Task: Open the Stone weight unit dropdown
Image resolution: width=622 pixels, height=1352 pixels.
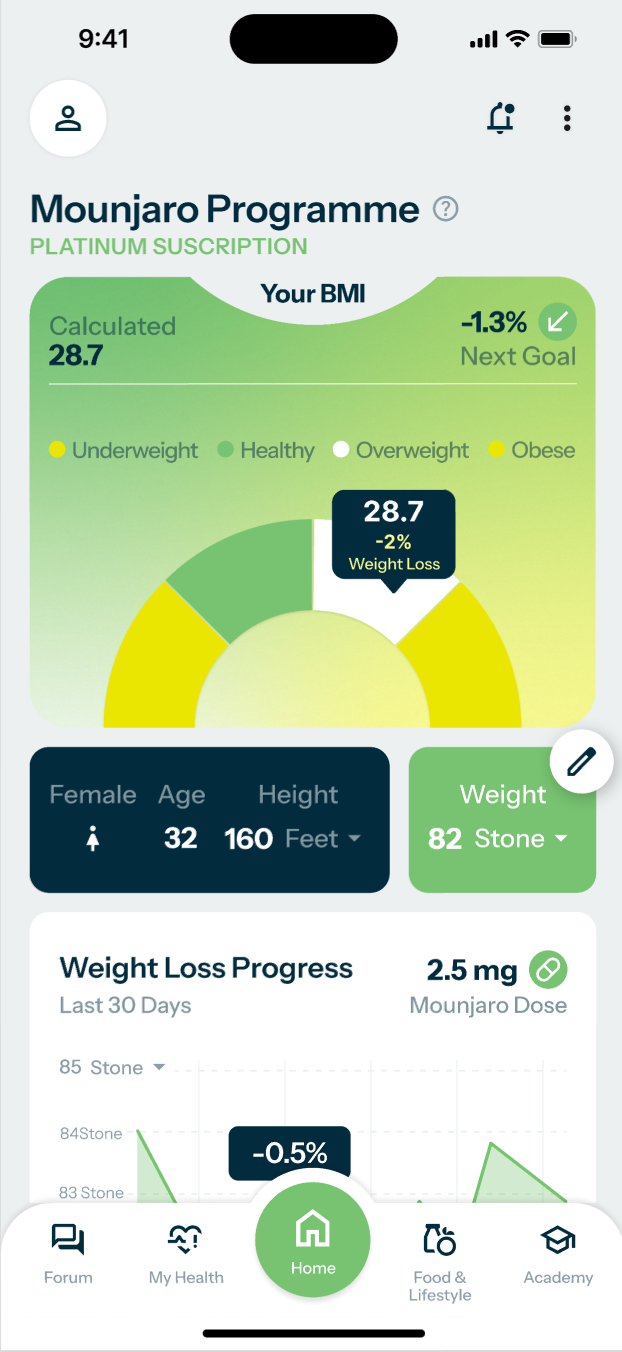Action: tap(520, 838)
